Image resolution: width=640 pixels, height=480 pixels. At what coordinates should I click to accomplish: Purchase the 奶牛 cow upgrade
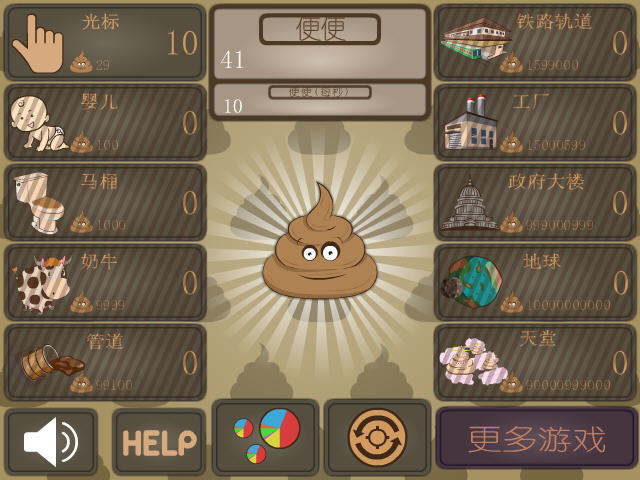105,282
